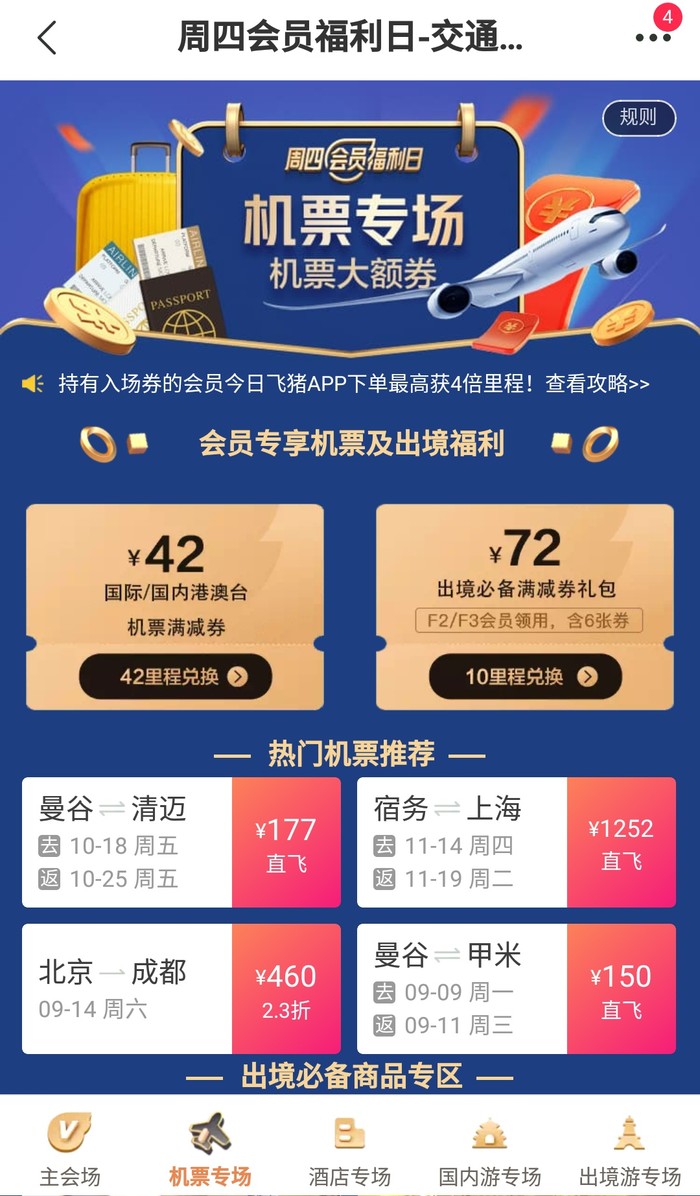Select the 机票专场 tab
This screenshot has width=700, height=1196.
210,1148
